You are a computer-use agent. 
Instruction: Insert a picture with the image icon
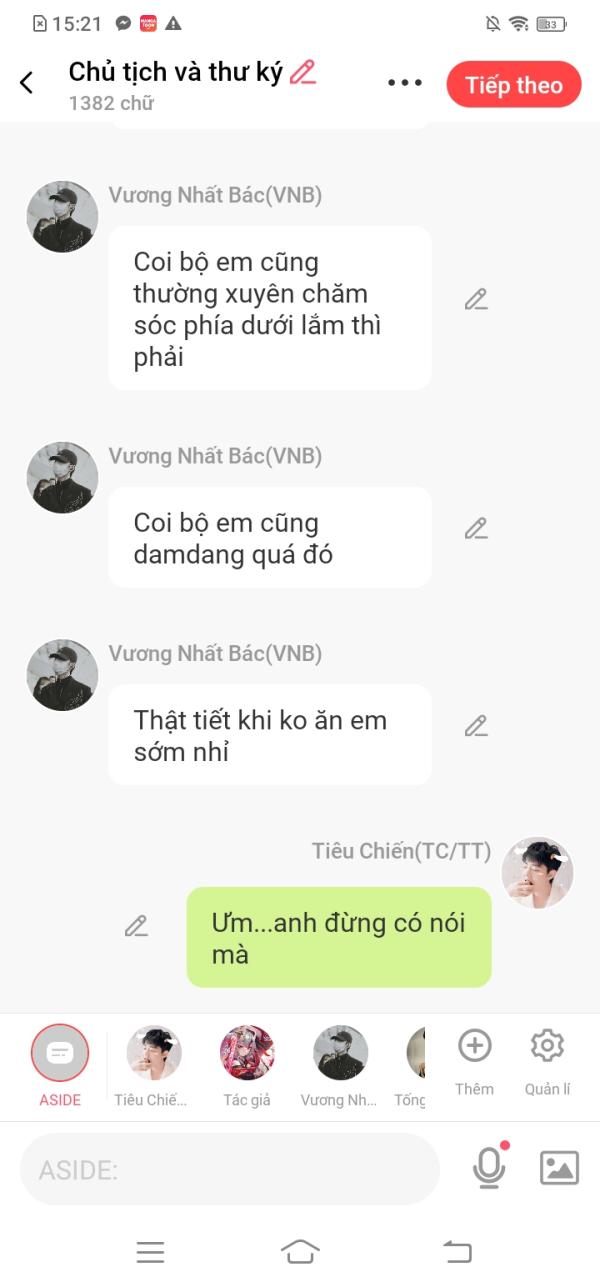559,1167
